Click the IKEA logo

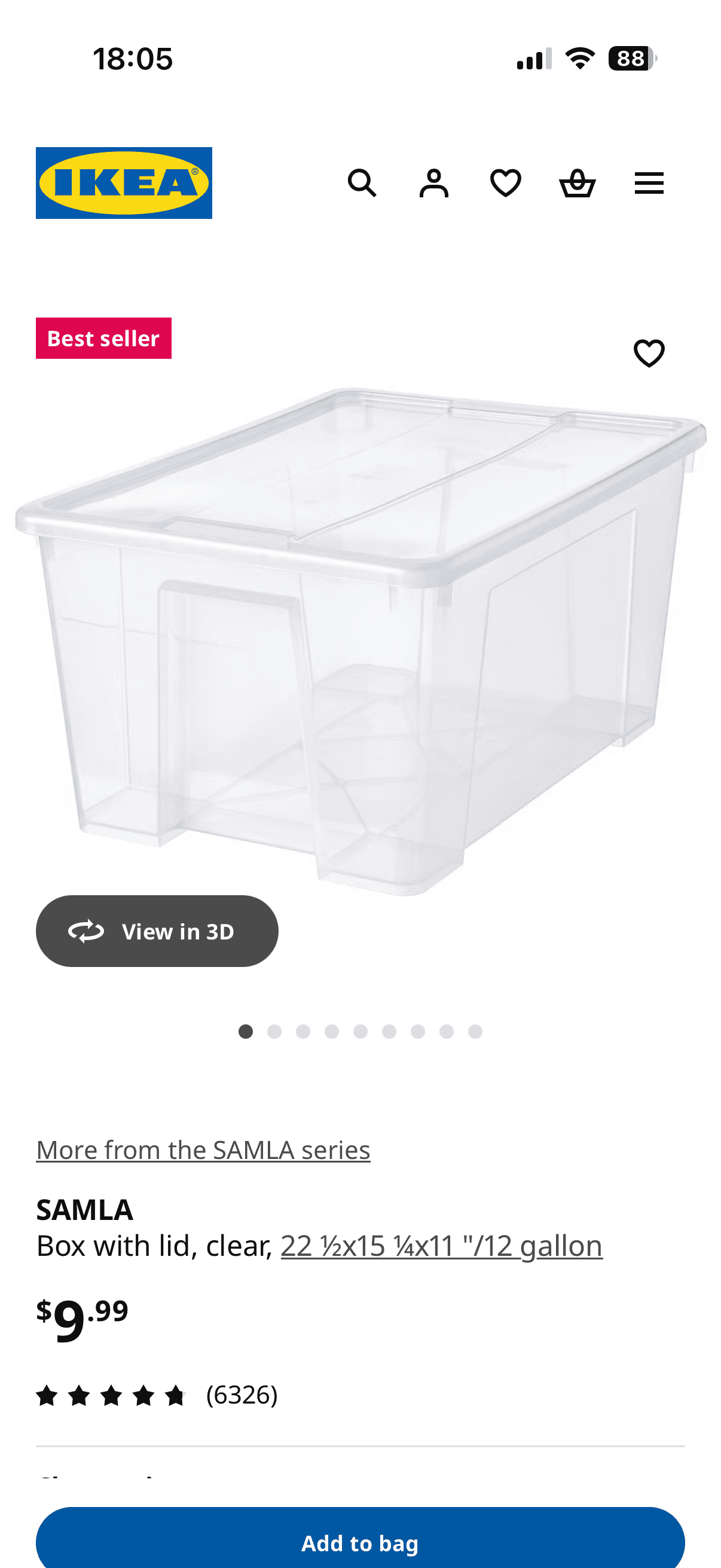[x=124, y=182]
